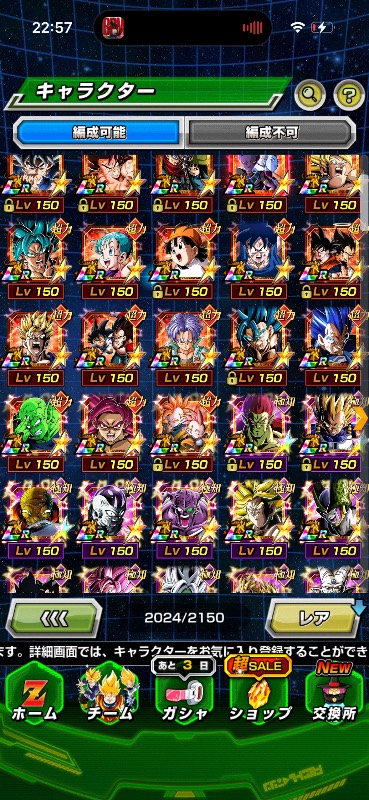Select the Bulma character card
The width and height of the screenshot is (369, 800).
coord(110,260)
